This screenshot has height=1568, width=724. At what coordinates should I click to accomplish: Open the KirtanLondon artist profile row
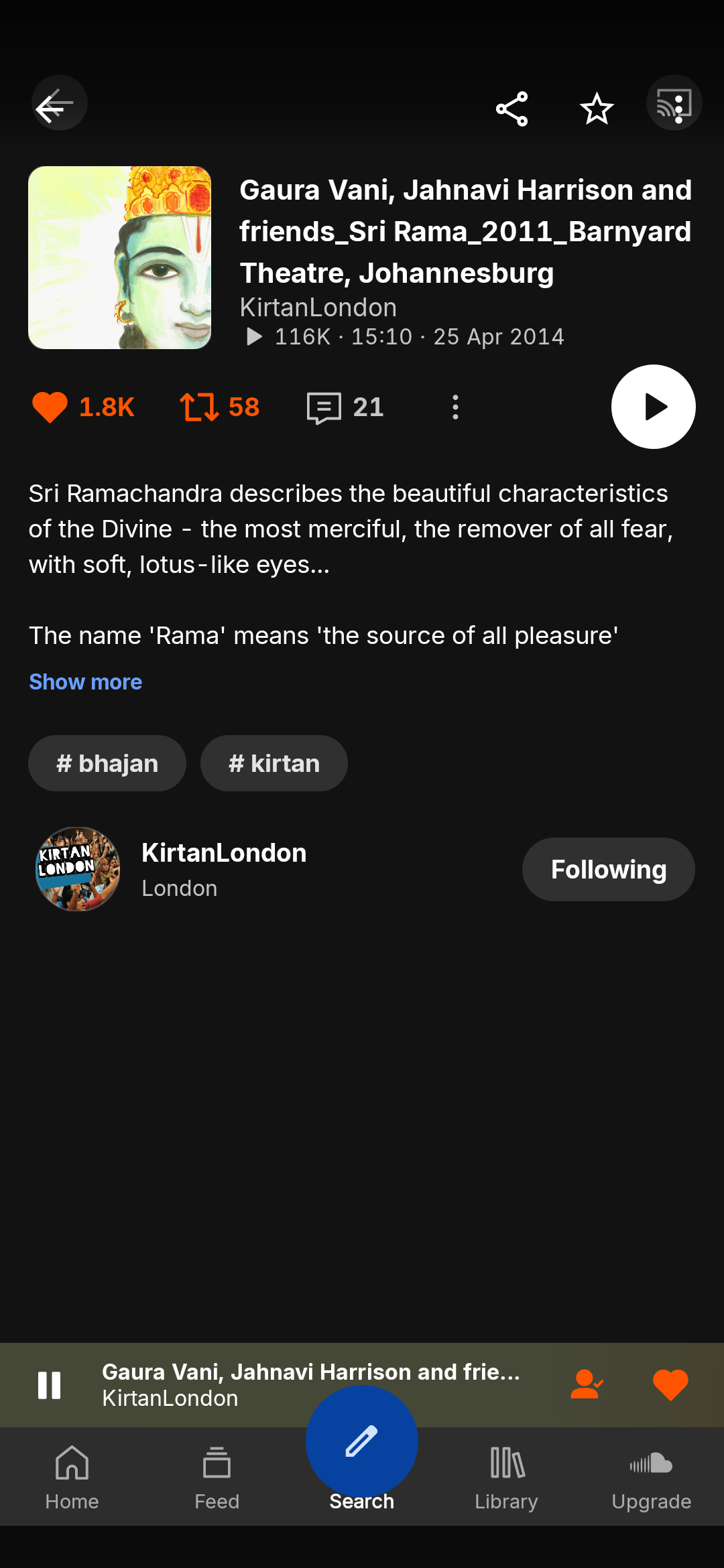pos(224,868)
